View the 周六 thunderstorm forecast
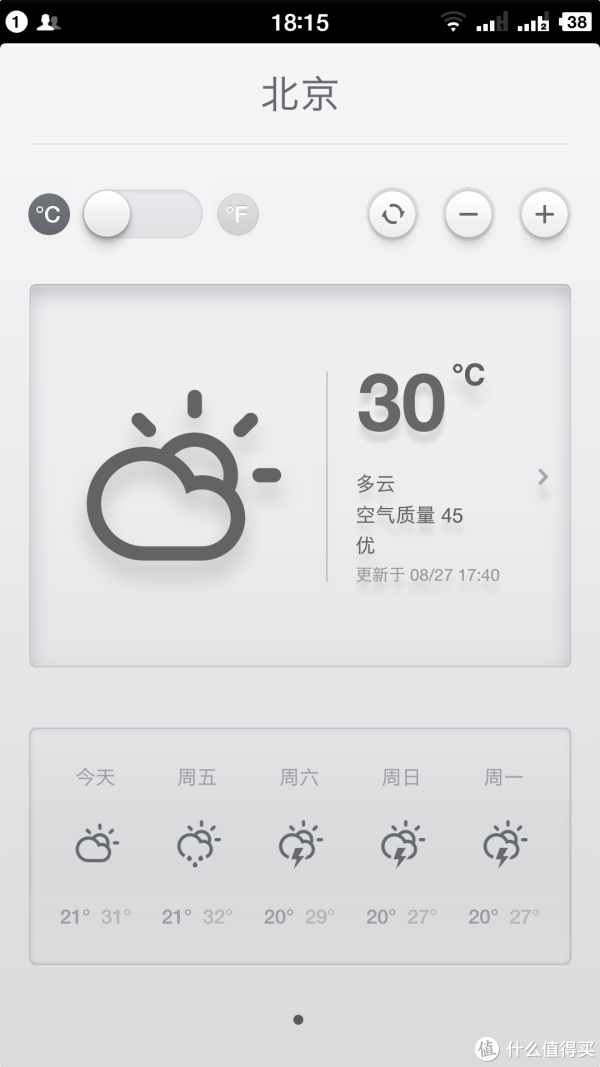This screenshot has width=600, height=1067. (299, 846)
